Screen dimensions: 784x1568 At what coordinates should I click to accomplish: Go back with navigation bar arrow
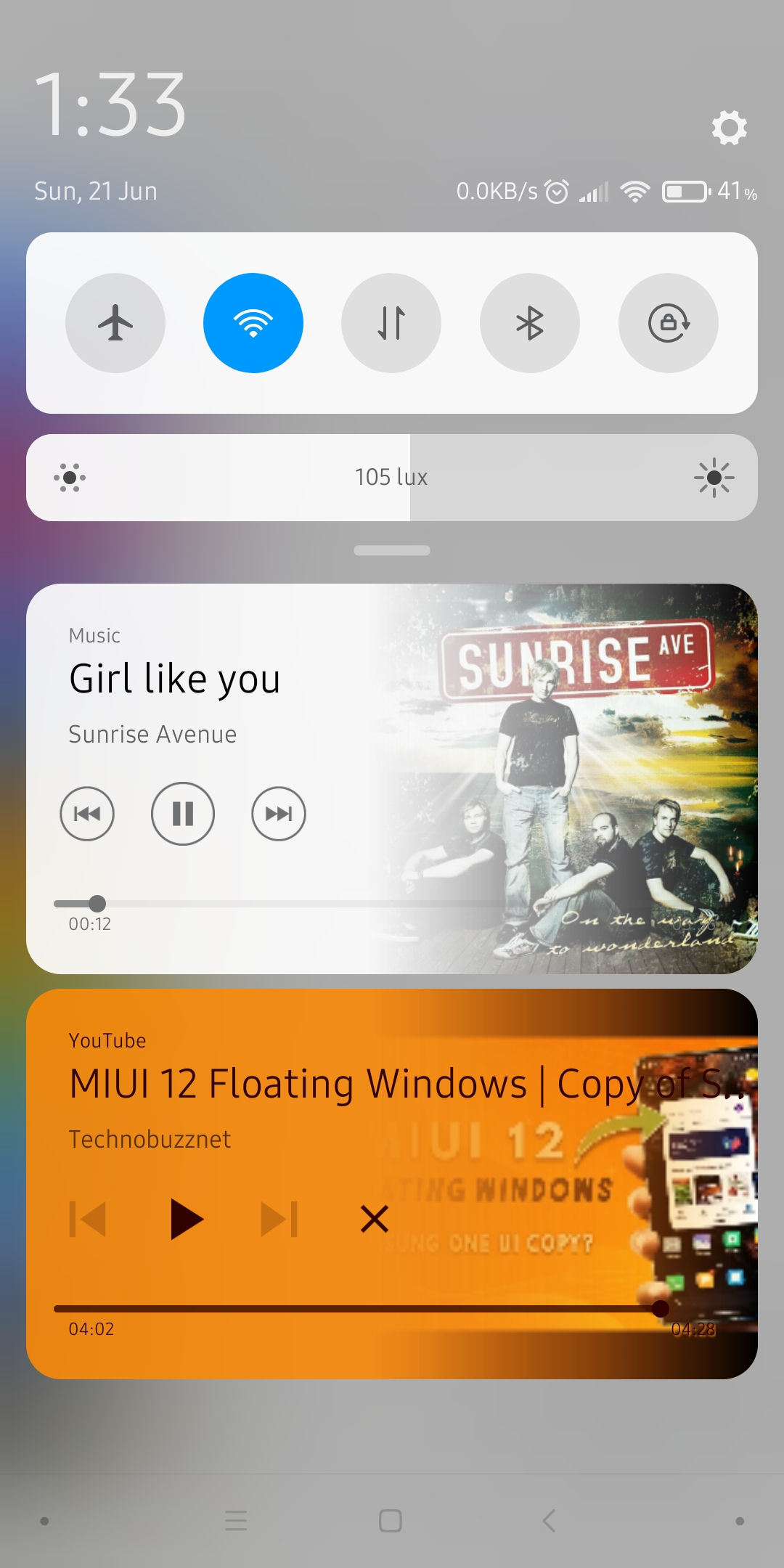pyautogui.click(x=549, y=1521)
